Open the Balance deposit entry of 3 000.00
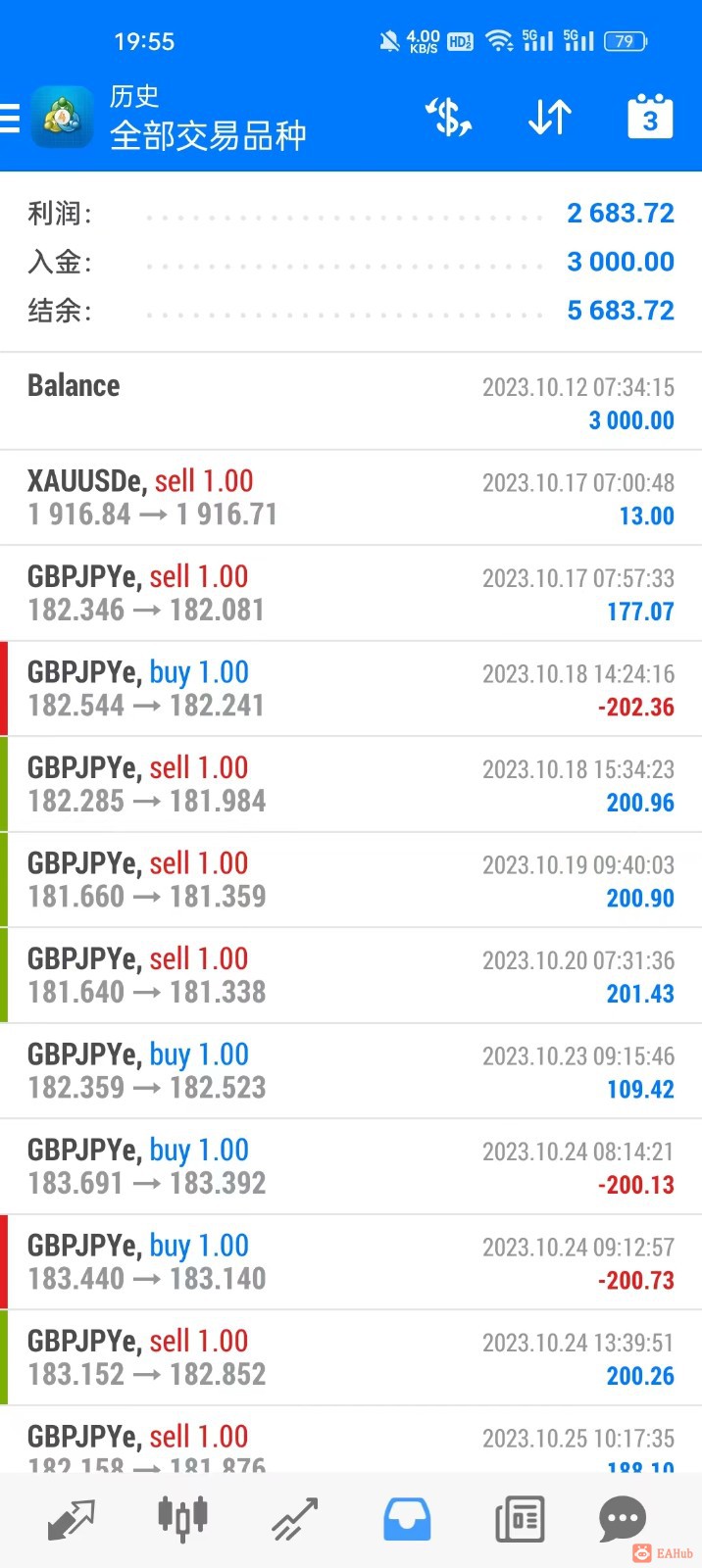The height and width of the screenshot is (1568, 702). (351, 402)
